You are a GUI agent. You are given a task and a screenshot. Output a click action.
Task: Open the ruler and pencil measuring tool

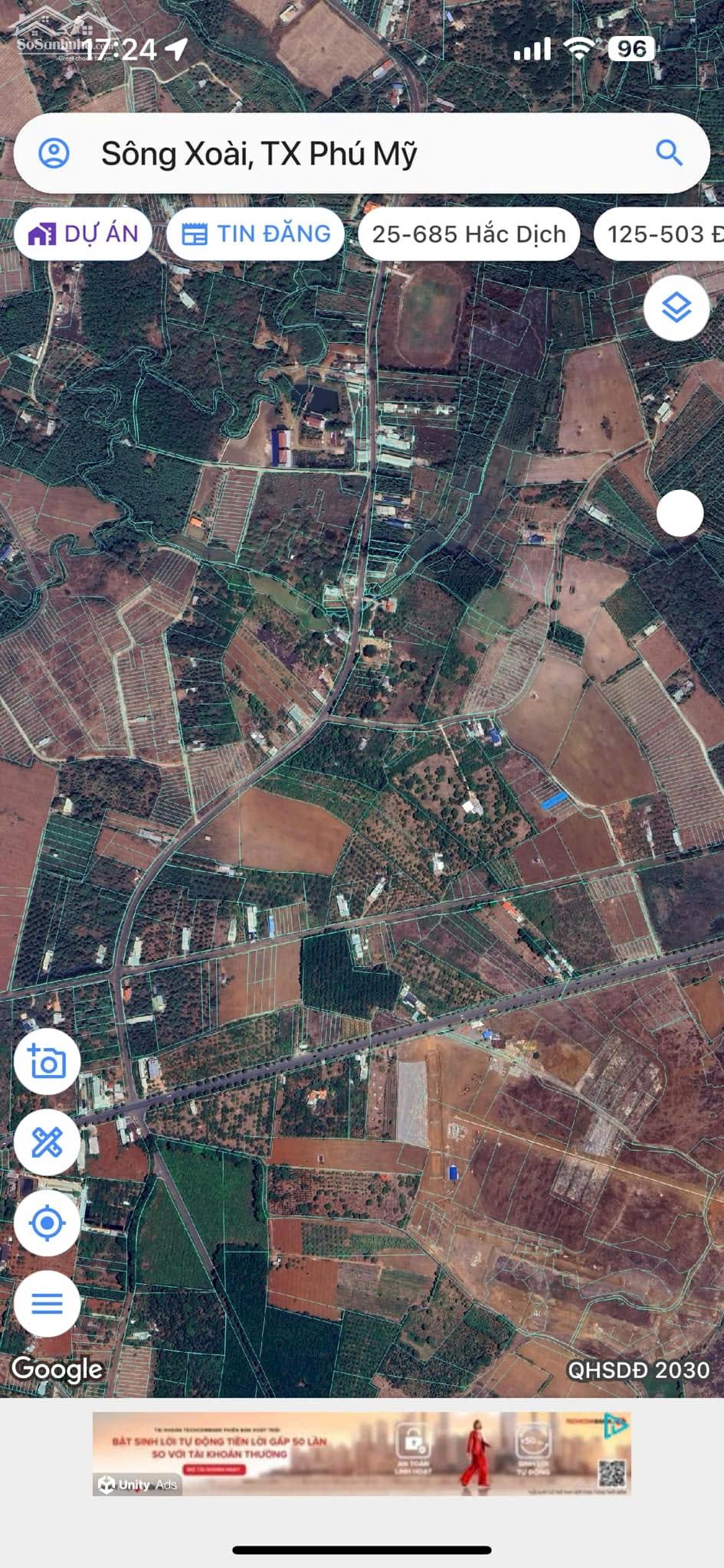pos(47,1142)
